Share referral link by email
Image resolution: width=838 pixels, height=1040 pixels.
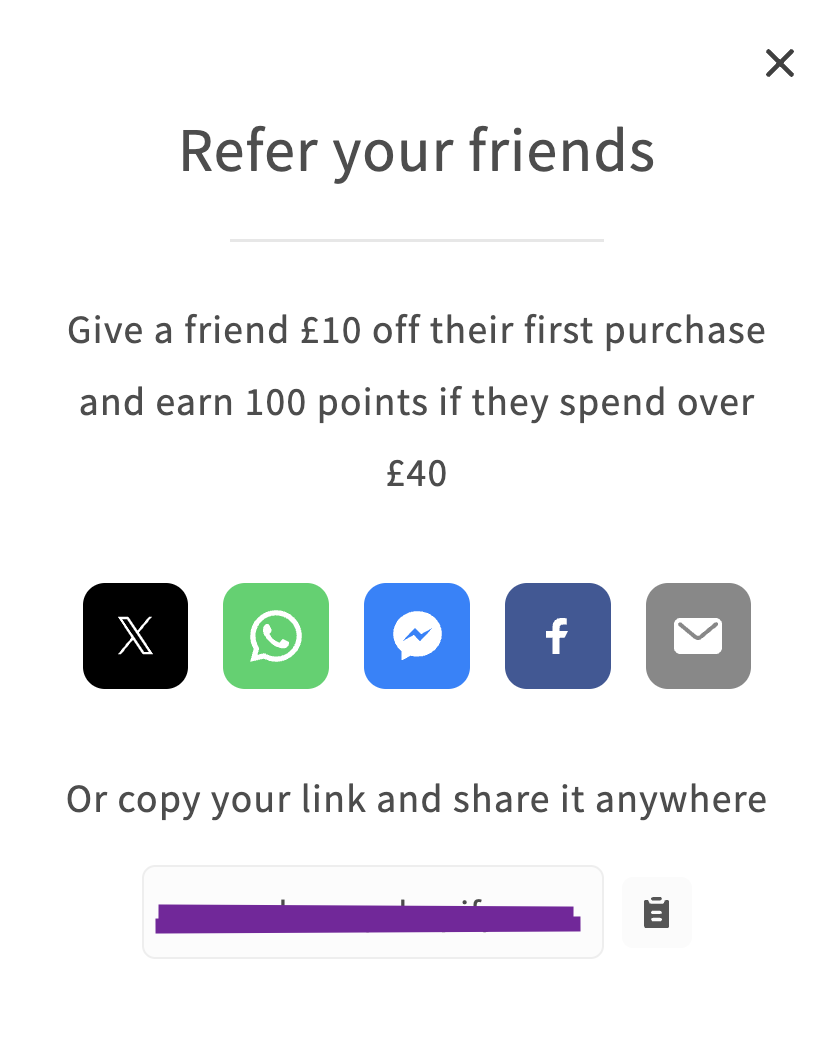[x=698, y=636]
